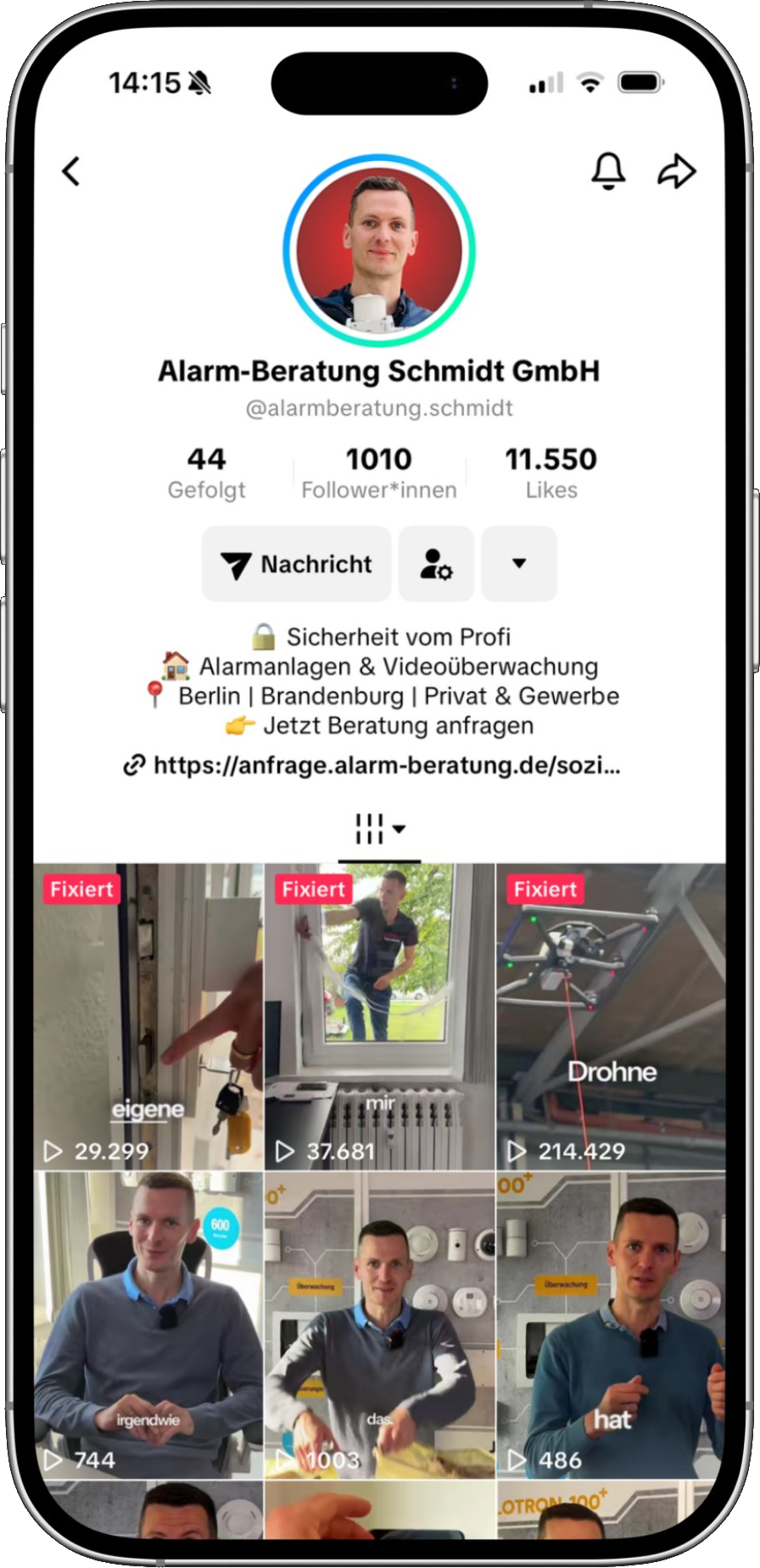
Task: Watch the pinned Drohne video
Action: pos(611,1017)
